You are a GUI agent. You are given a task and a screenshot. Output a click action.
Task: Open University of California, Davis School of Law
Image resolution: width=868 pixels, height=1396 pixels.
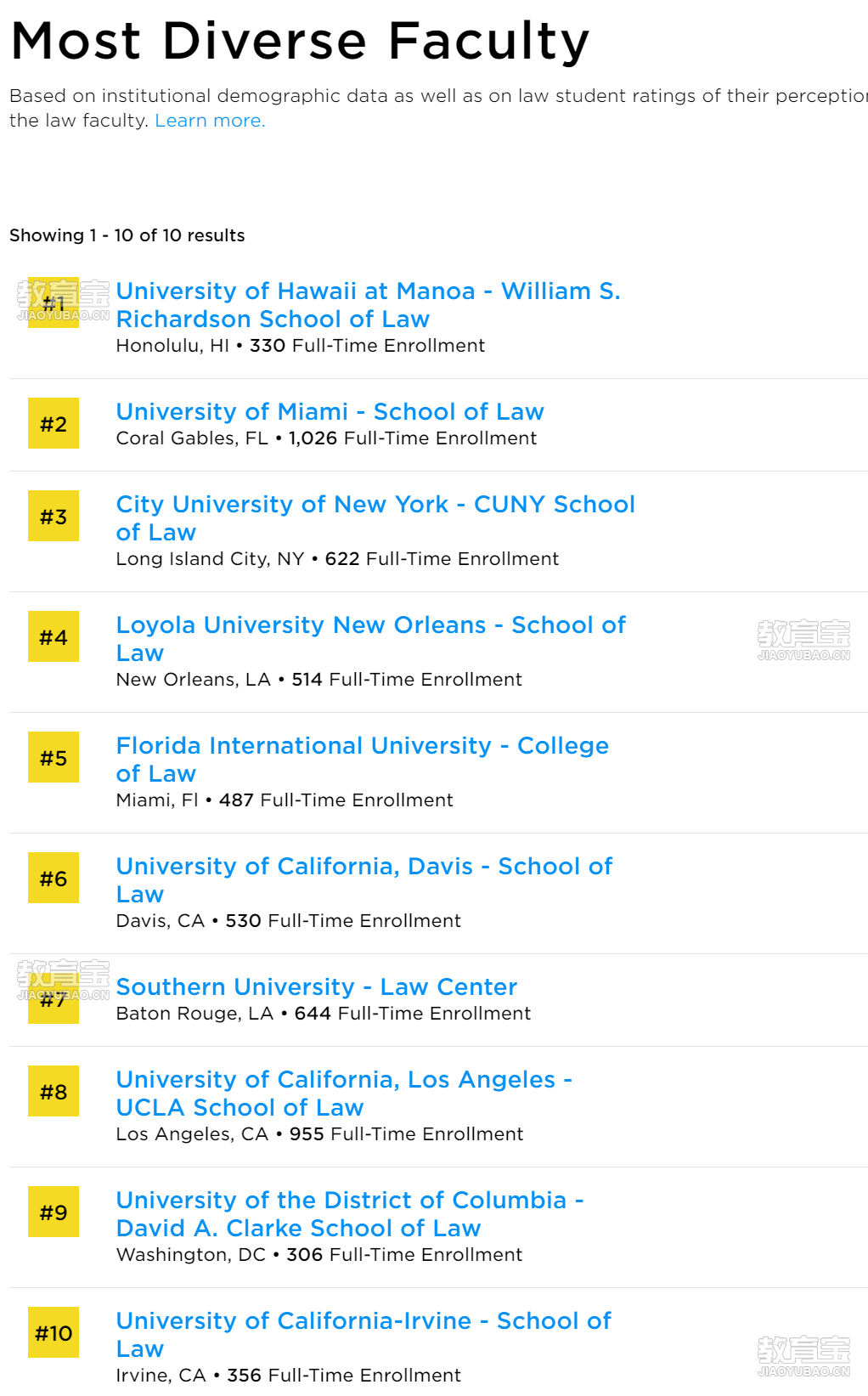(364, 867)
